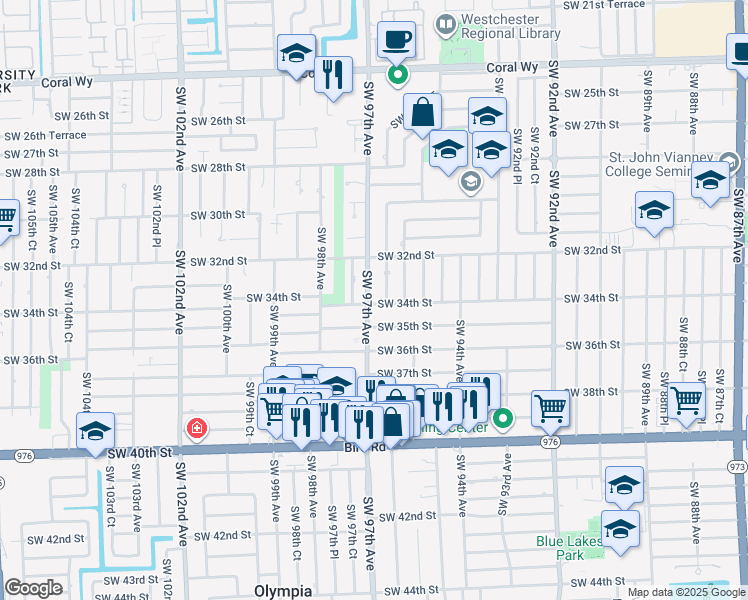Open the Westchester Regional Library place pin
This screenshot has height=600, width=748.
point(446,26)
